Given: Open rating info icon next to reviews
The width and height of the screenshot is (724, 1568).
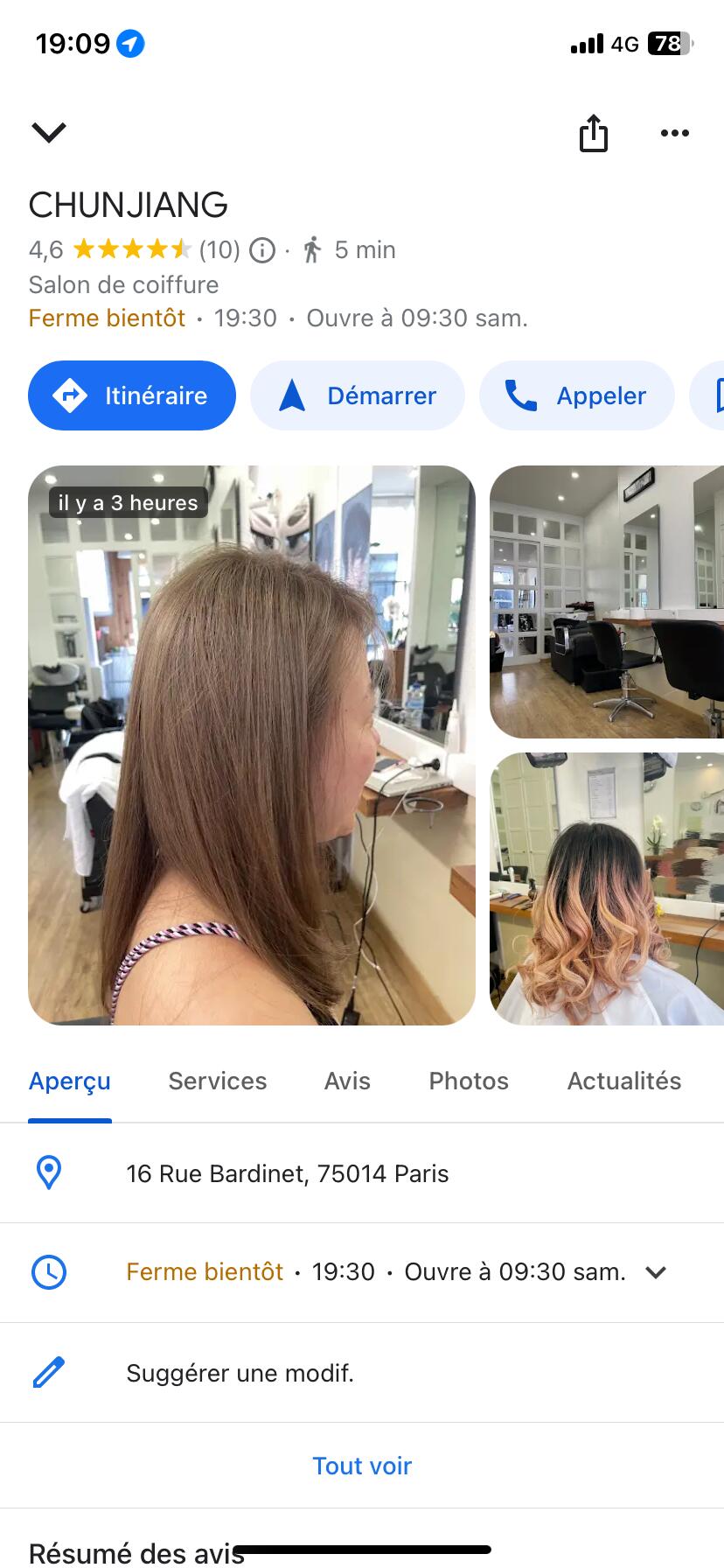Looking at the screenshot, I should (262, 250).
